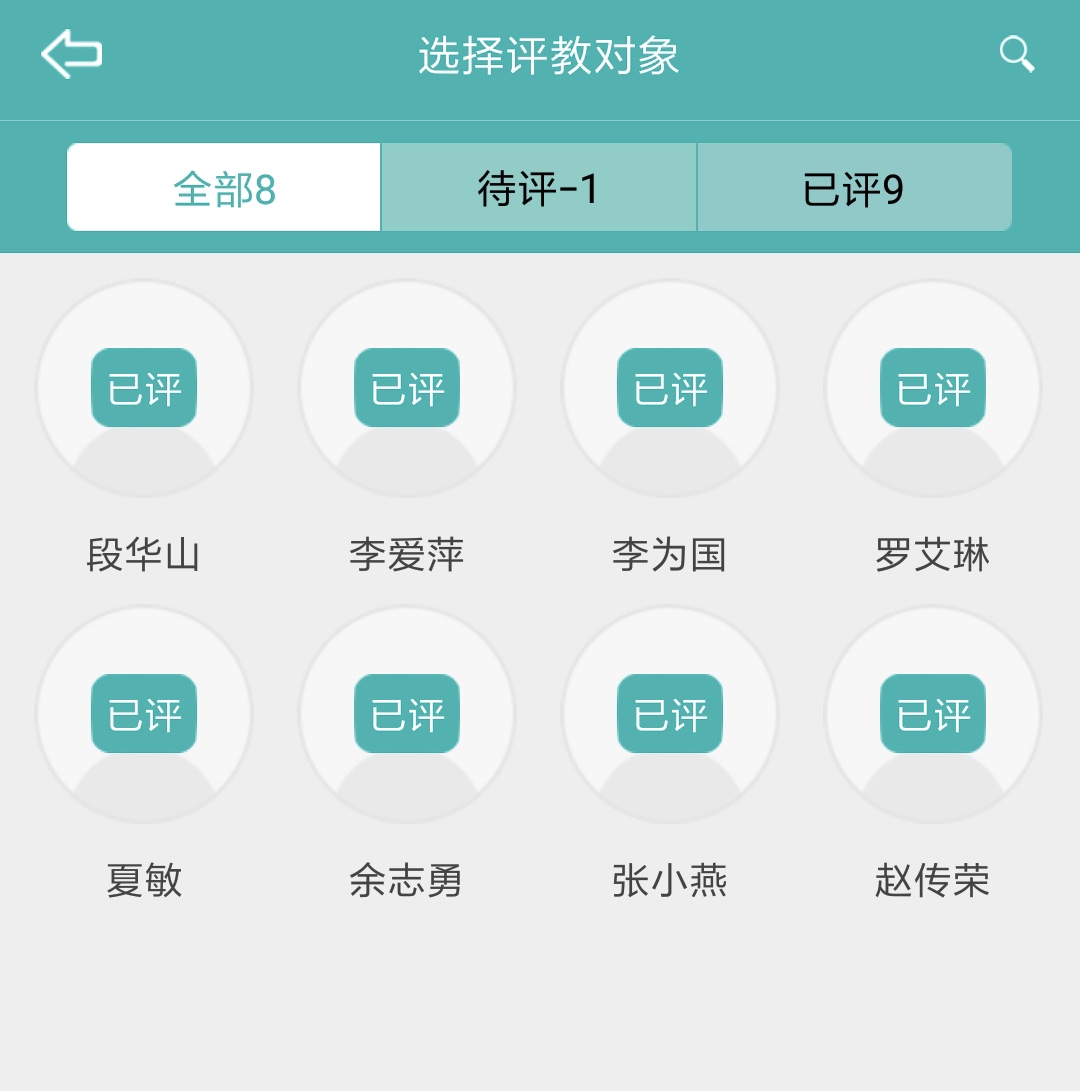Open the search magnifier icon
The height and width of the screenshot is (1091, 1080).
coord(1017,54)
